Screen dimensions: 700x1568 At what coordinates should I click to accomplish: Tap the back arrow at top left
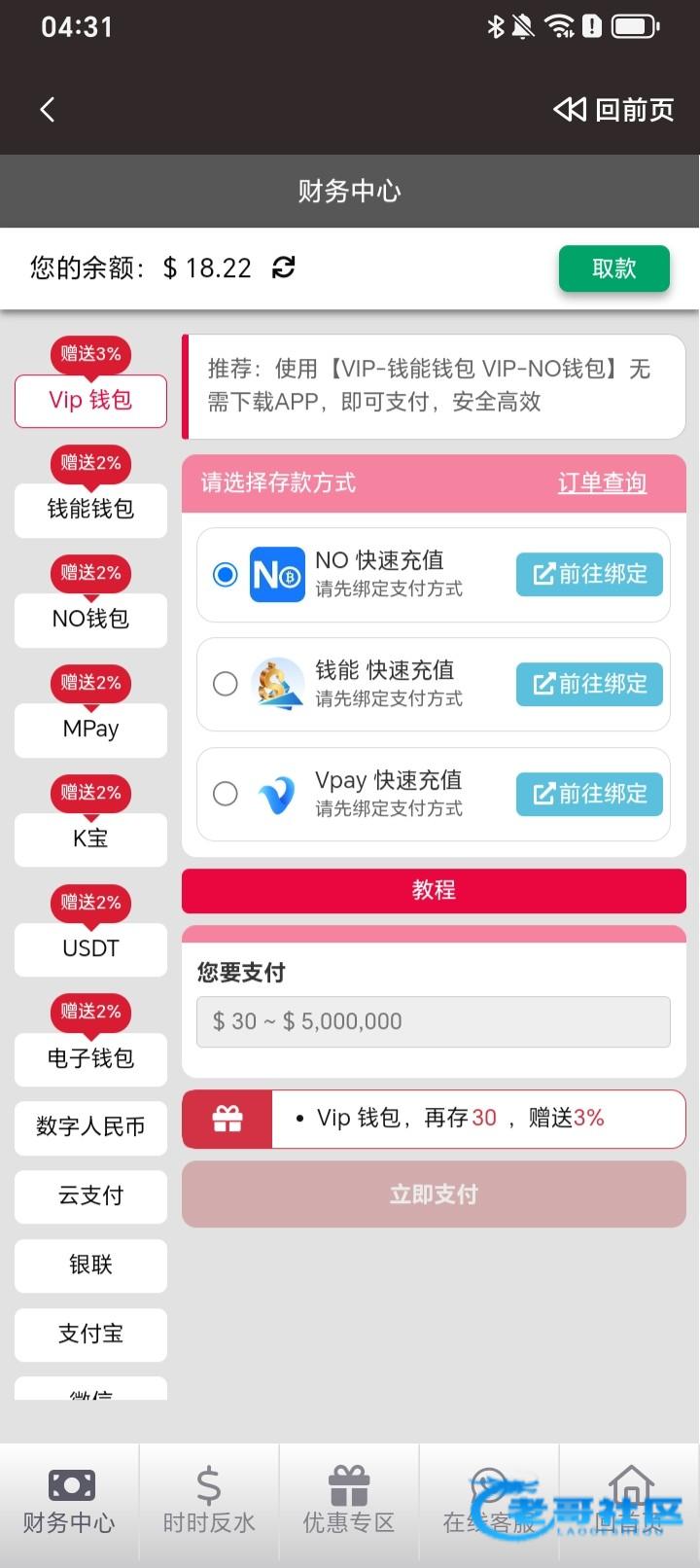47,110
